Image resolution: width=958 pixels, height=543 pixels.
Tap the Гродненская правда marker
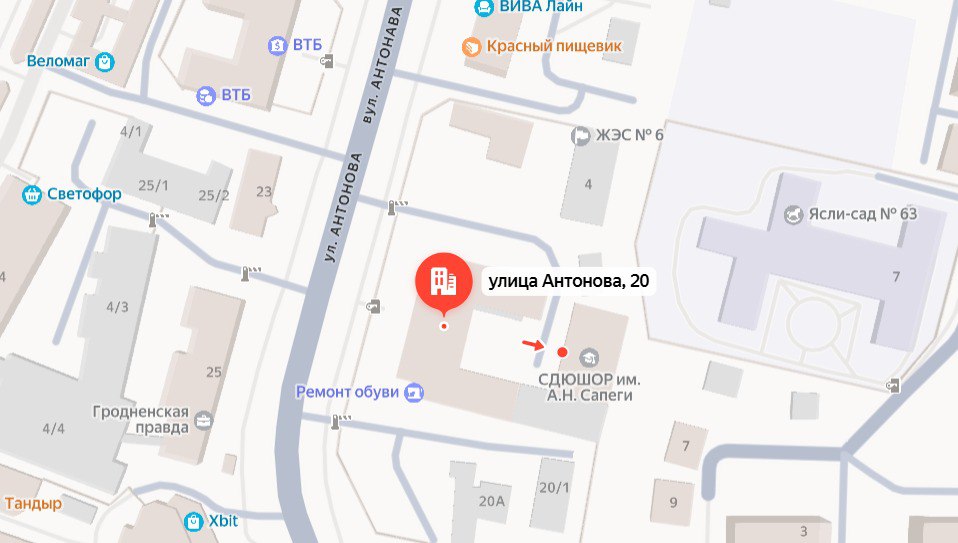click(x=204, y=420)
